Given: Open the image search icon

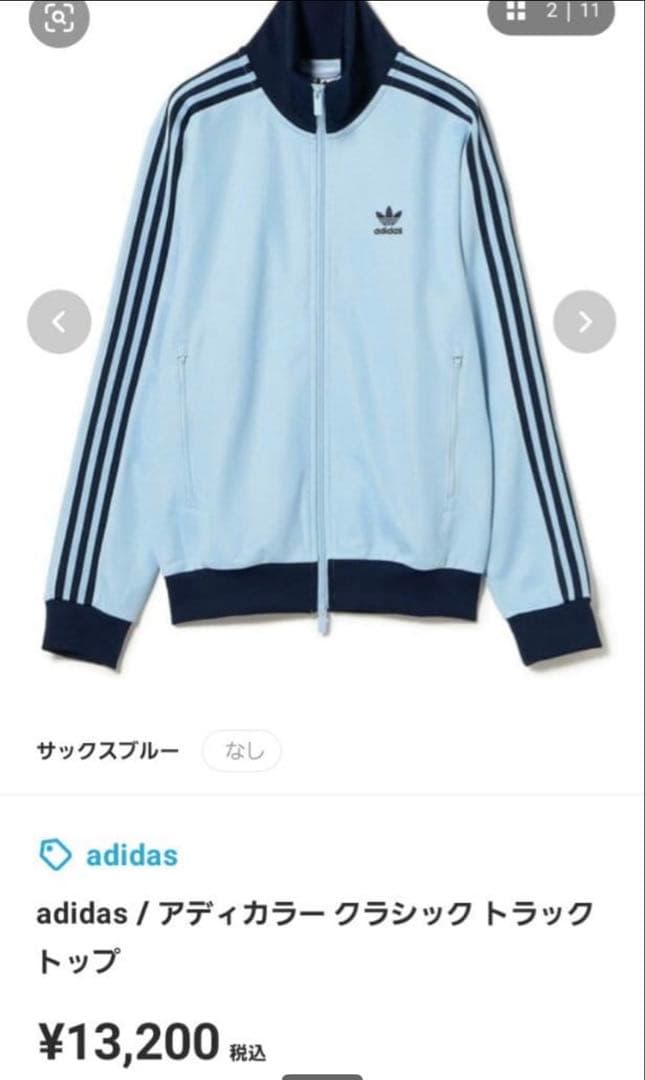Looking at the screenshot, I should click(59, 16).
